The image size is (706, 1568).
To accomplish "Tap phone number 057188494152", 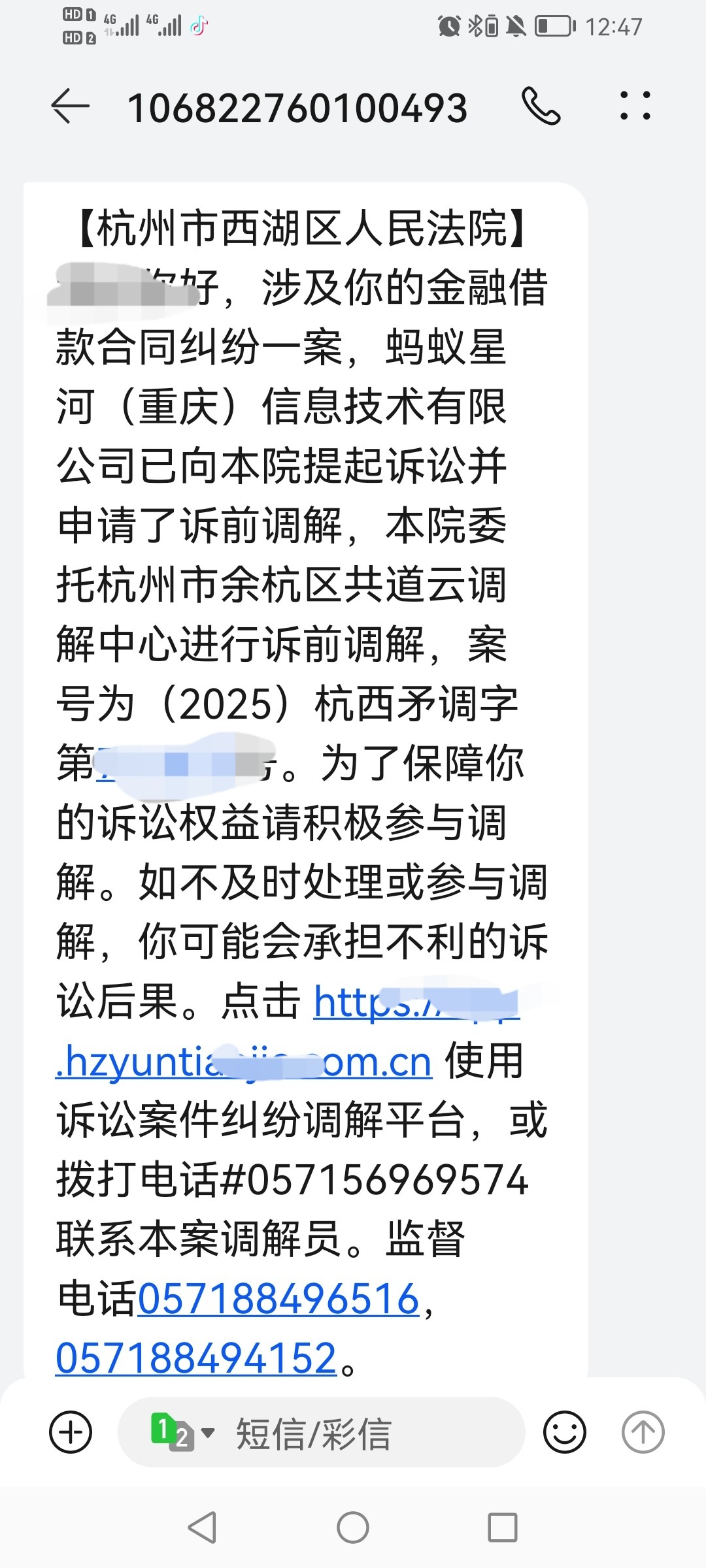I will [x=196, y=1358].
